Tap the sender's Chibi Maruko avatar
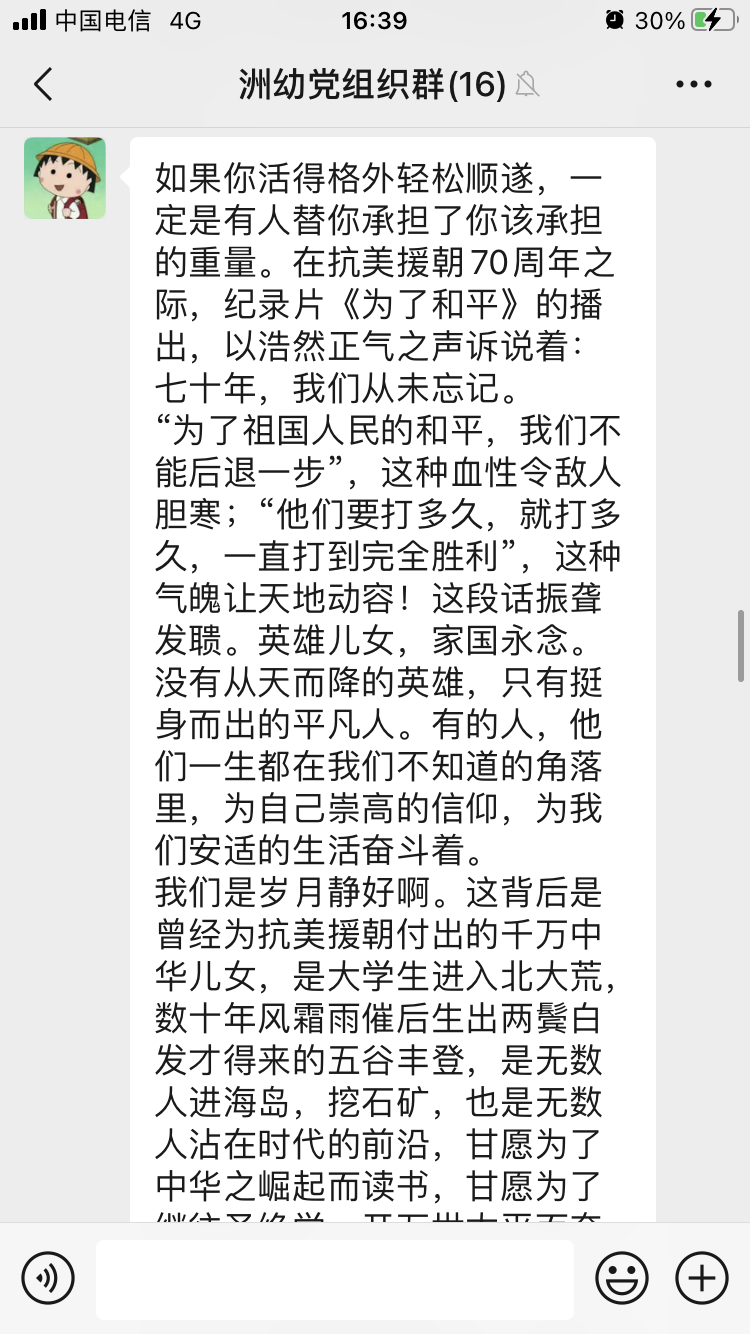The image size is (750, 1334). pyautogui.click(x=65, y=178)
